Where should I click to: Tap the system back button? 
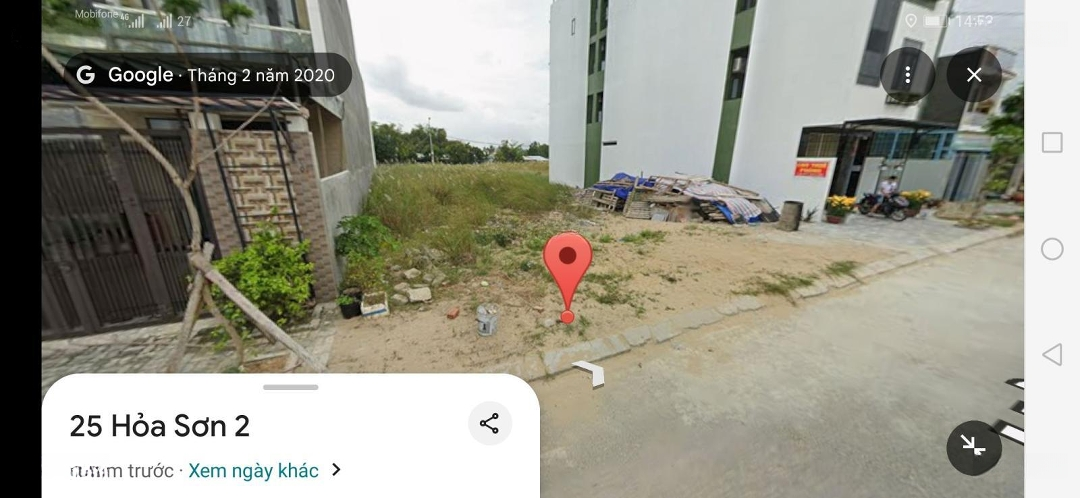tap(1052, 354)
